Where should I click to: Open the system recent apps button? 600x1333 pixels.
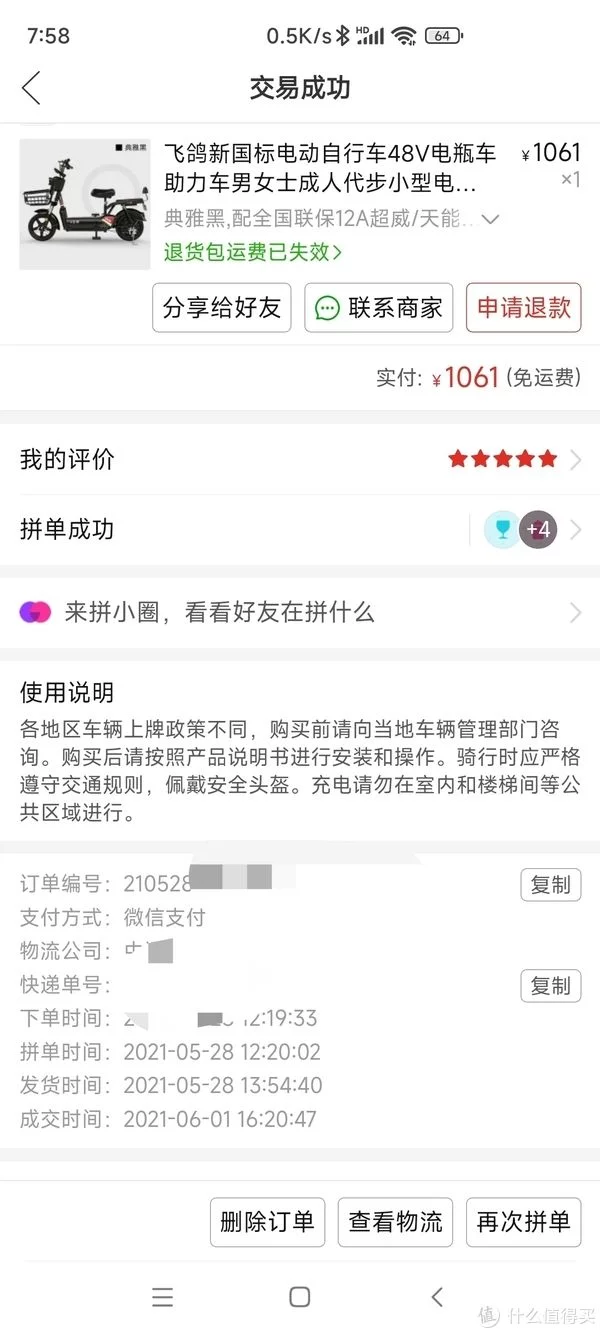pyautogui.click(x=163, y=1297)
